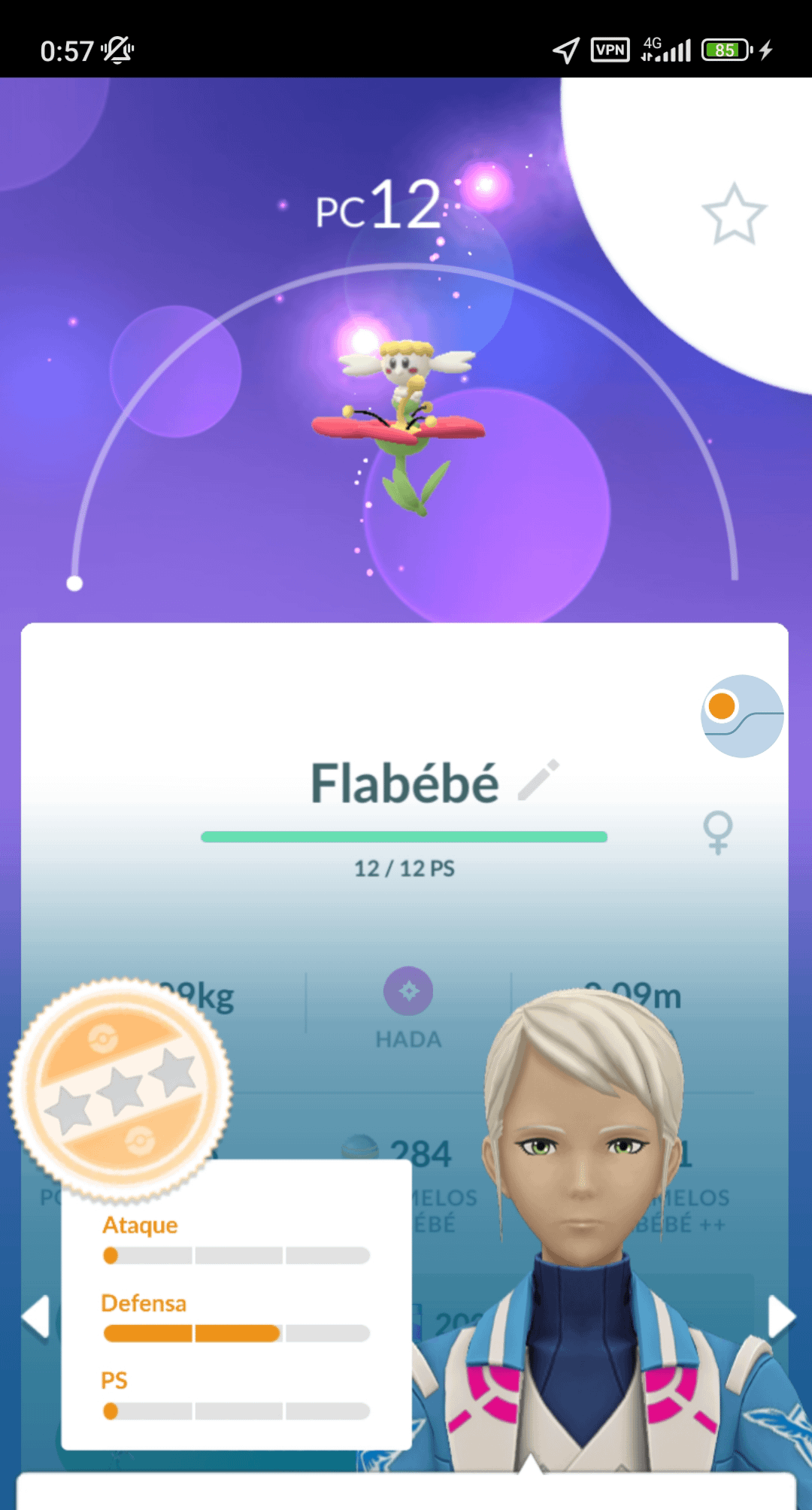Mark Flabébé as favorite with the star

click(x=734, y=214)
